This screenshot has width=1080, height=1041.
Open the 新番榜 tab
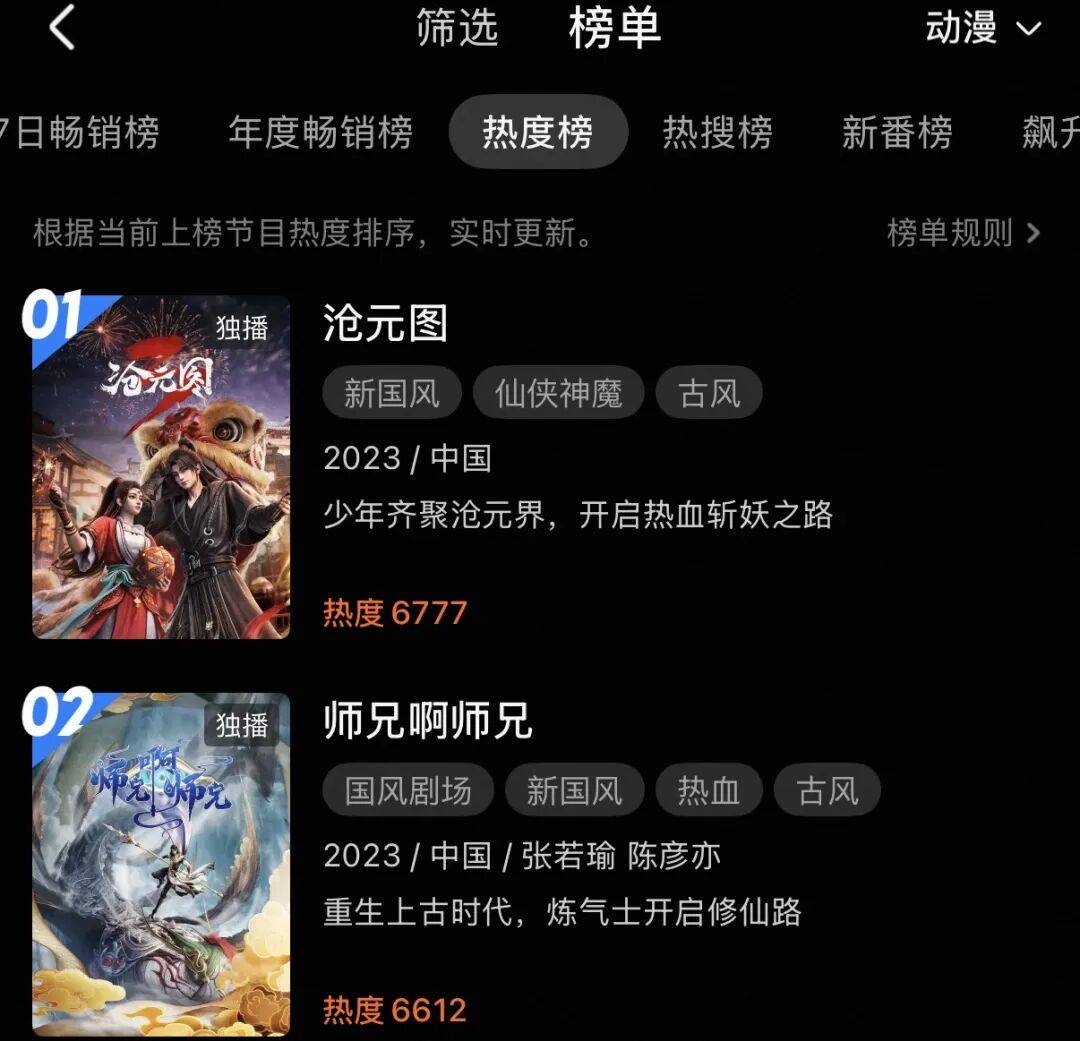(x=897, y=132)
